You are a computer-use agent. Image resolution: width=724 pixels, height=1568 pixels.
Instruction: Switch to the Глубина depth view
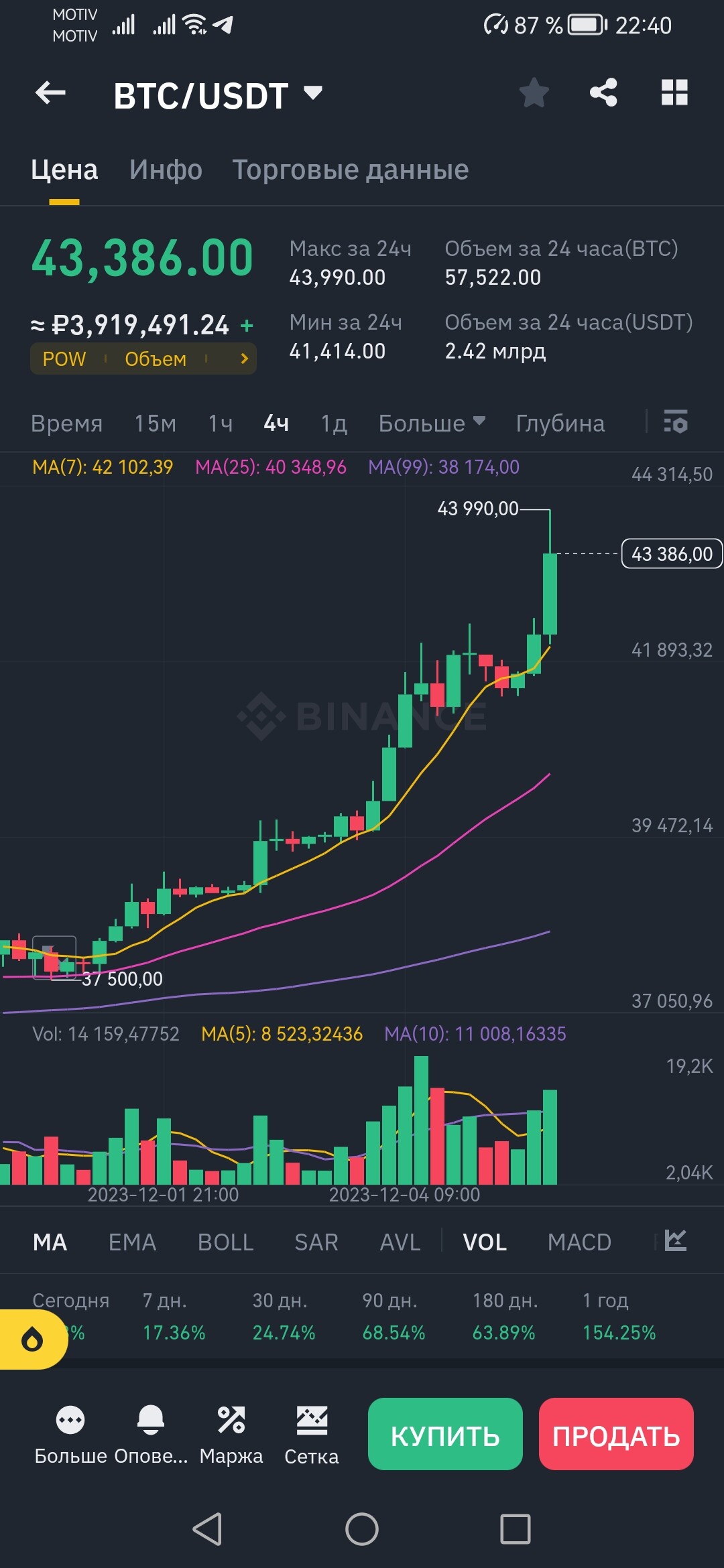point(560,423)
